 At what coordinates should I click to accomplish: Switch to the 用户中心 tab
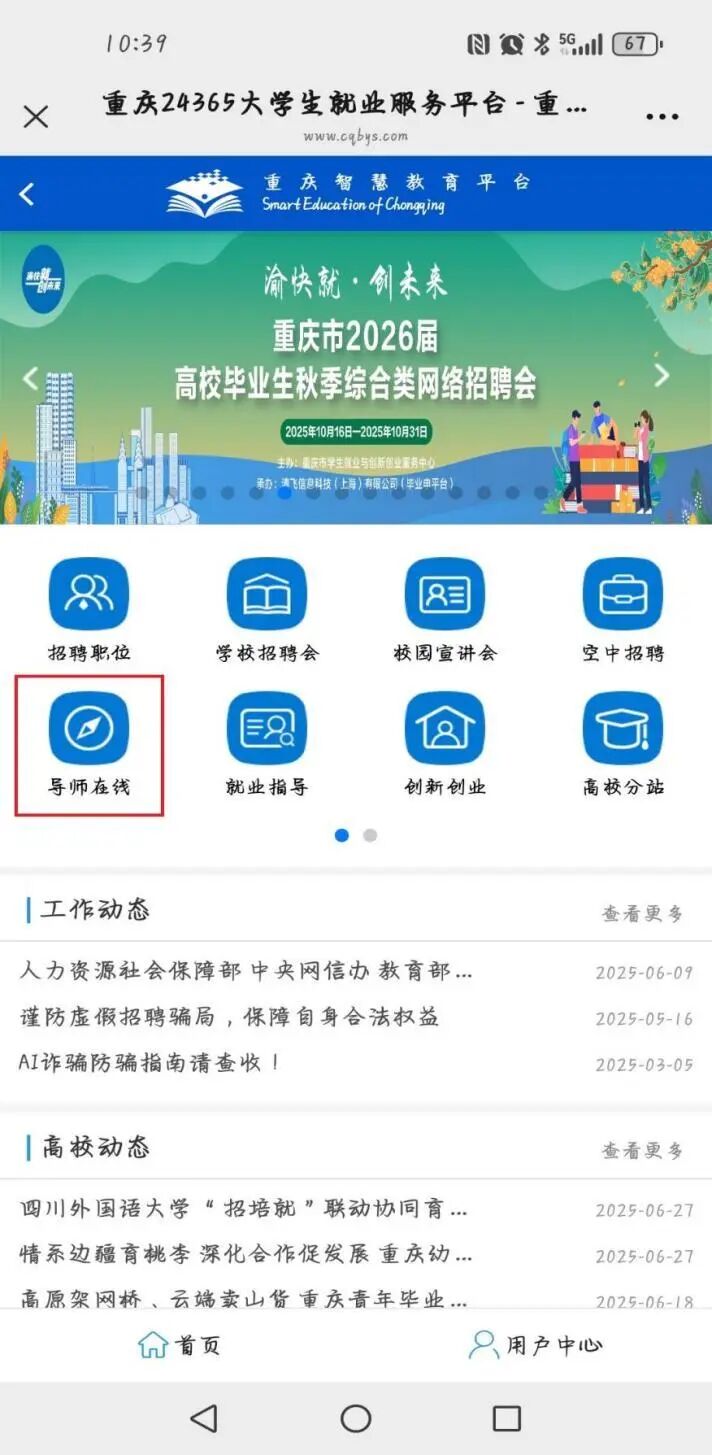(535, 1344)
